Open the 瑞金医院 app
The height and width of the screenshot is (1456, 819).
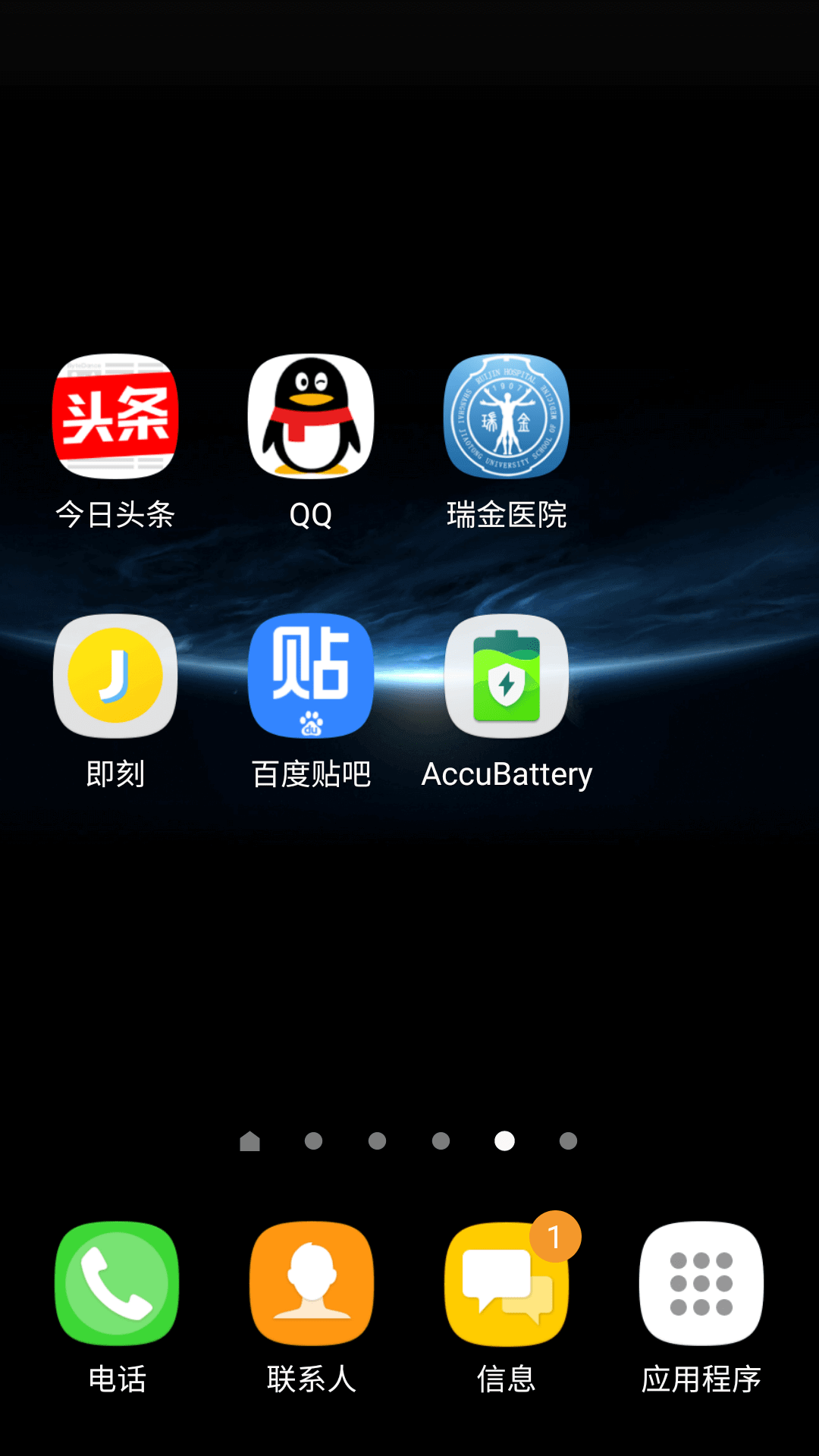coord(507,416)
